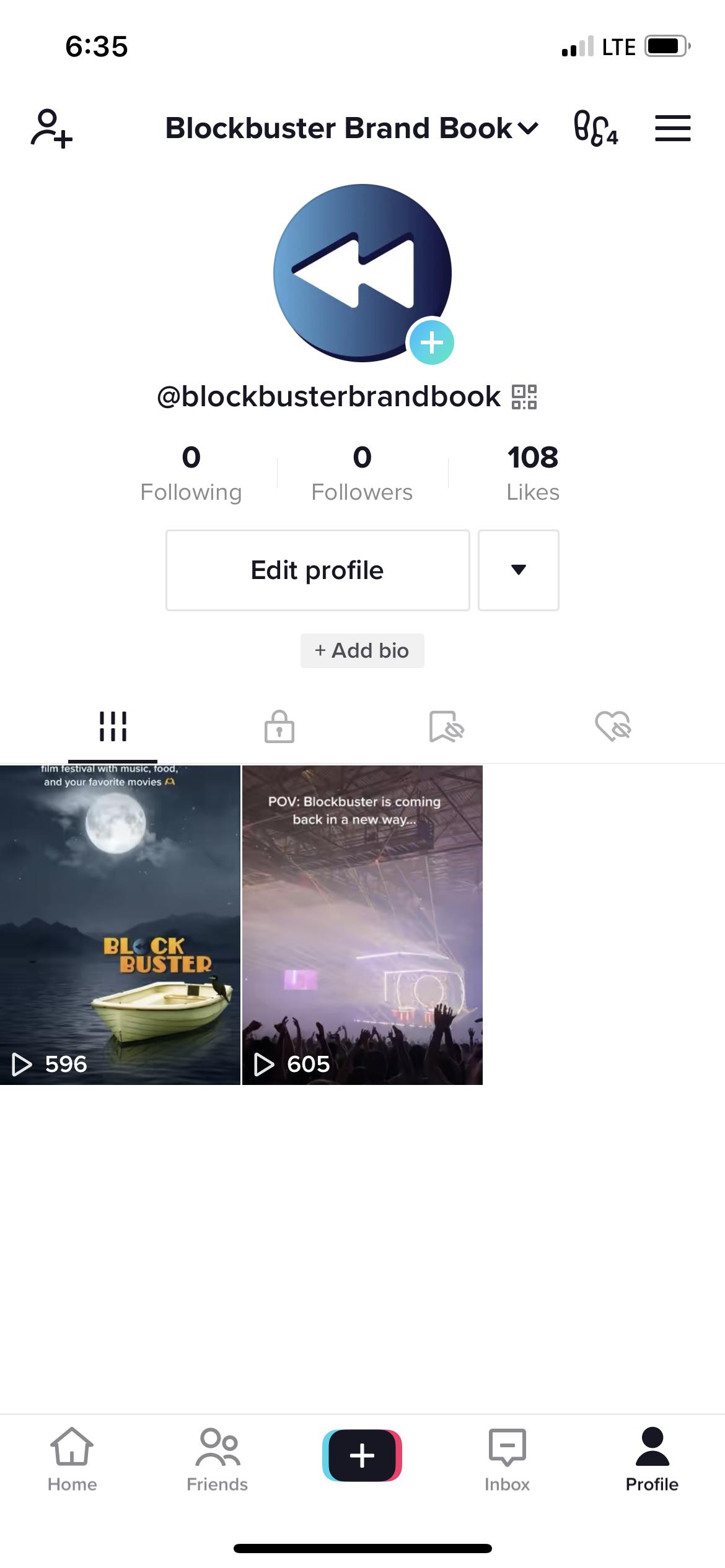Viewport: 725px width, 1568px height.
Task: Tap Add bio
Action: tap(362, 651)
